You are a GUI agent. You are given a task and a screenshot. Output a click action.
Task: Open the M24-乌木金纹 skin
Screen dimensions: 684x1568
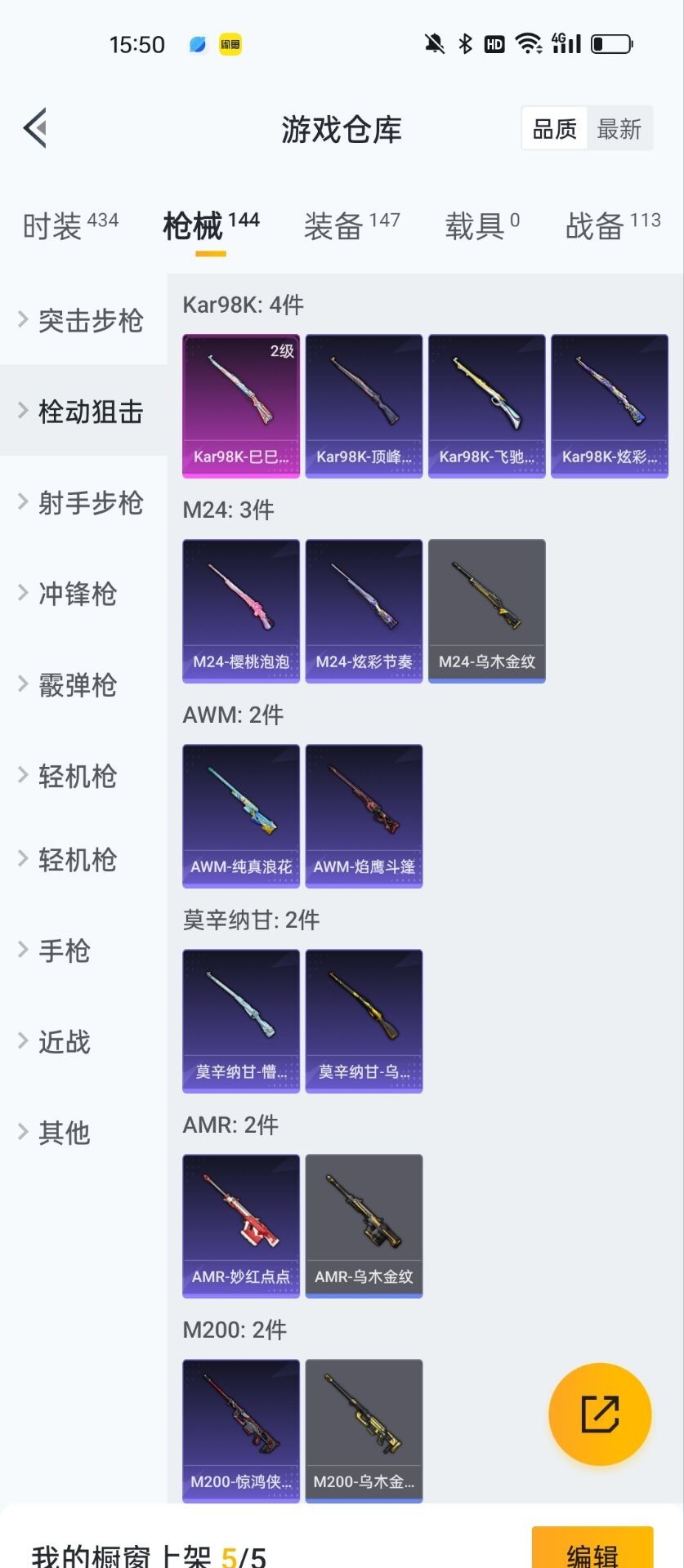(x=486, y=610)
